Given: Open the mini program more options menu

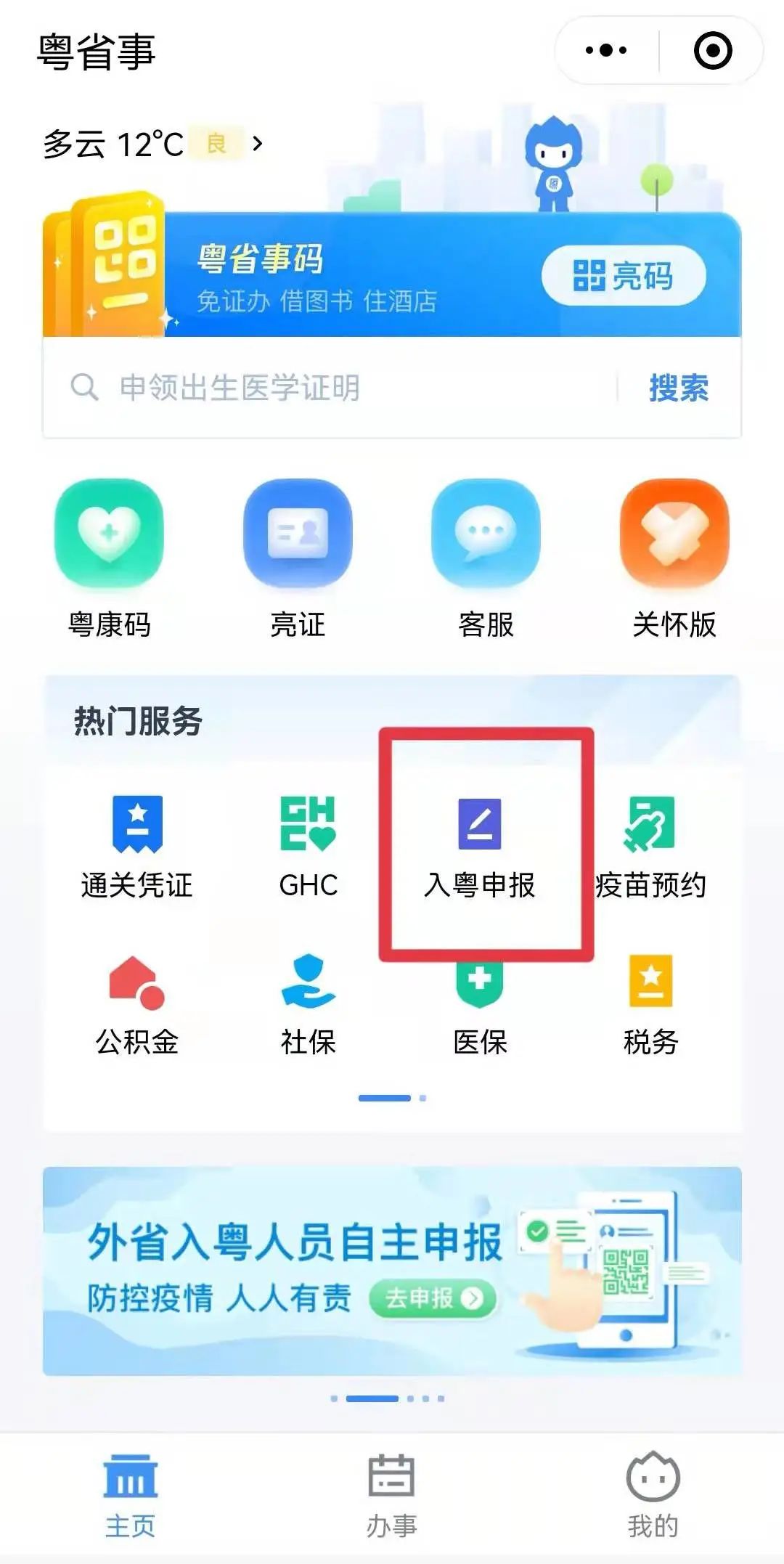Looking at the screenshot, I should pos(606,51).
